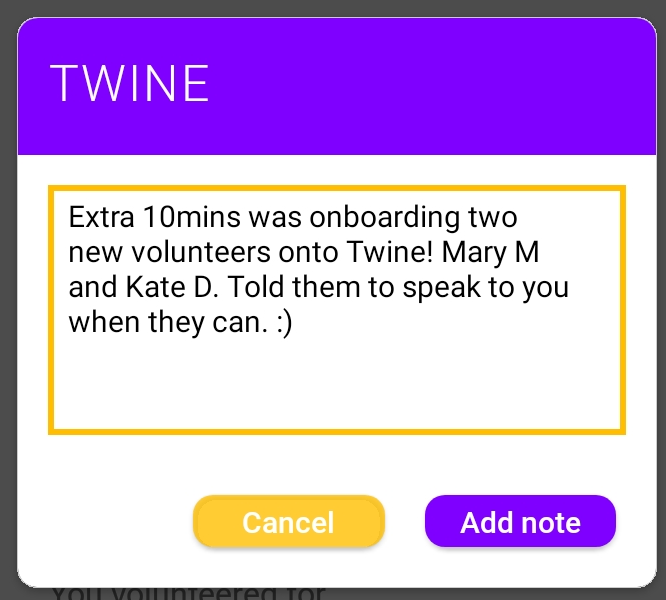Viewport: 666px width, 600px height.
Task: Cancel adding the note
Action: pos(288,522)
